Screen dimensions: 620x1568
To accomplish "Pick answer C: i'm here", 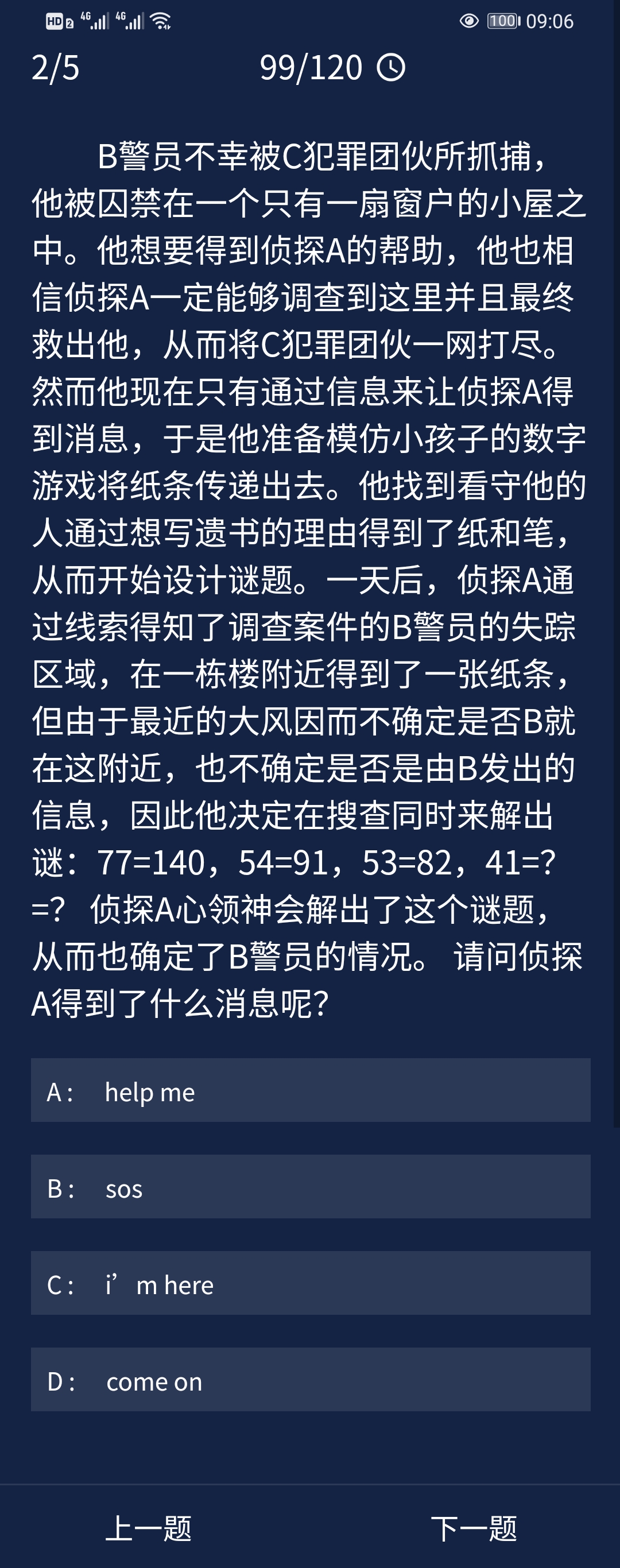I will (311, 1283).
